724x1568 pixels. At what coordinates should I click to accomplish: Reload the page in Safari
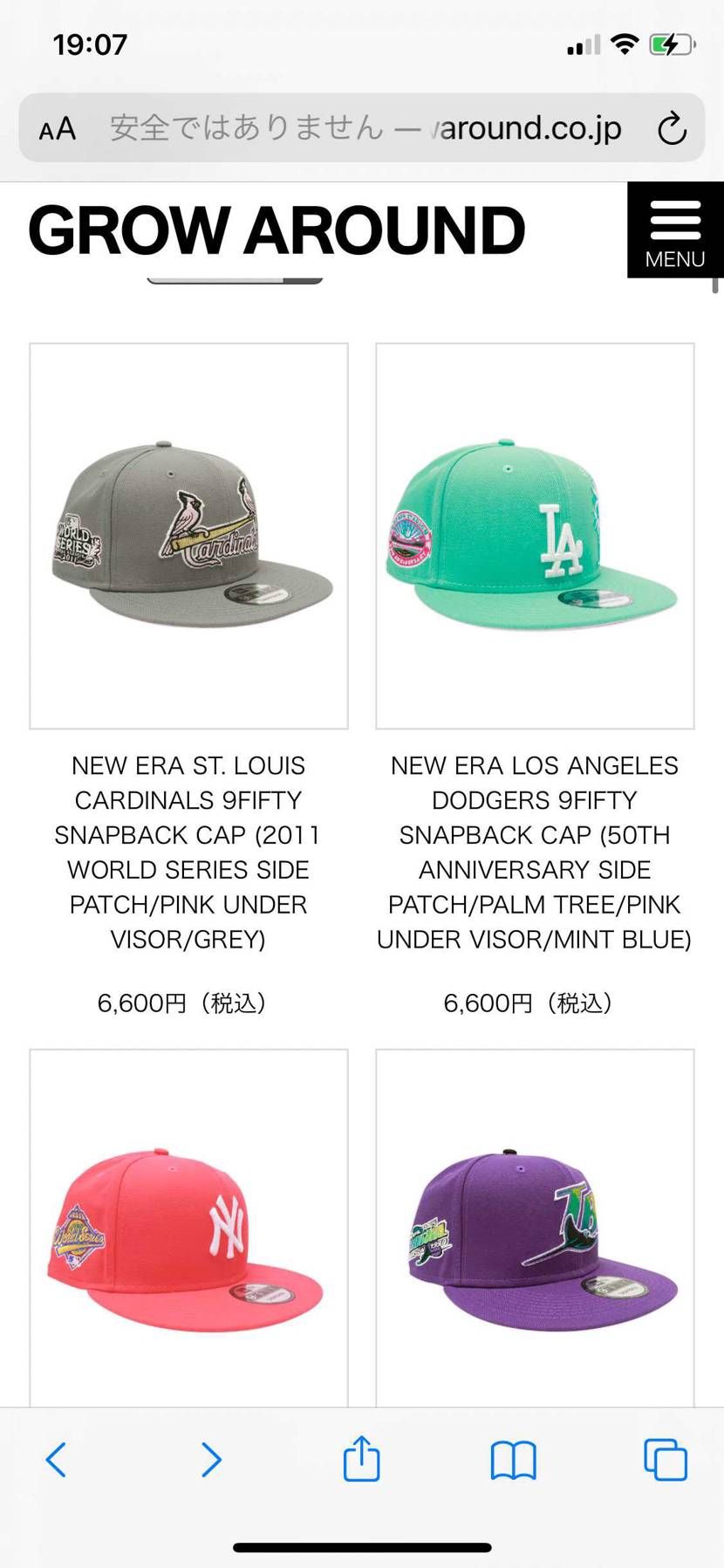click(x=672, y=129)
